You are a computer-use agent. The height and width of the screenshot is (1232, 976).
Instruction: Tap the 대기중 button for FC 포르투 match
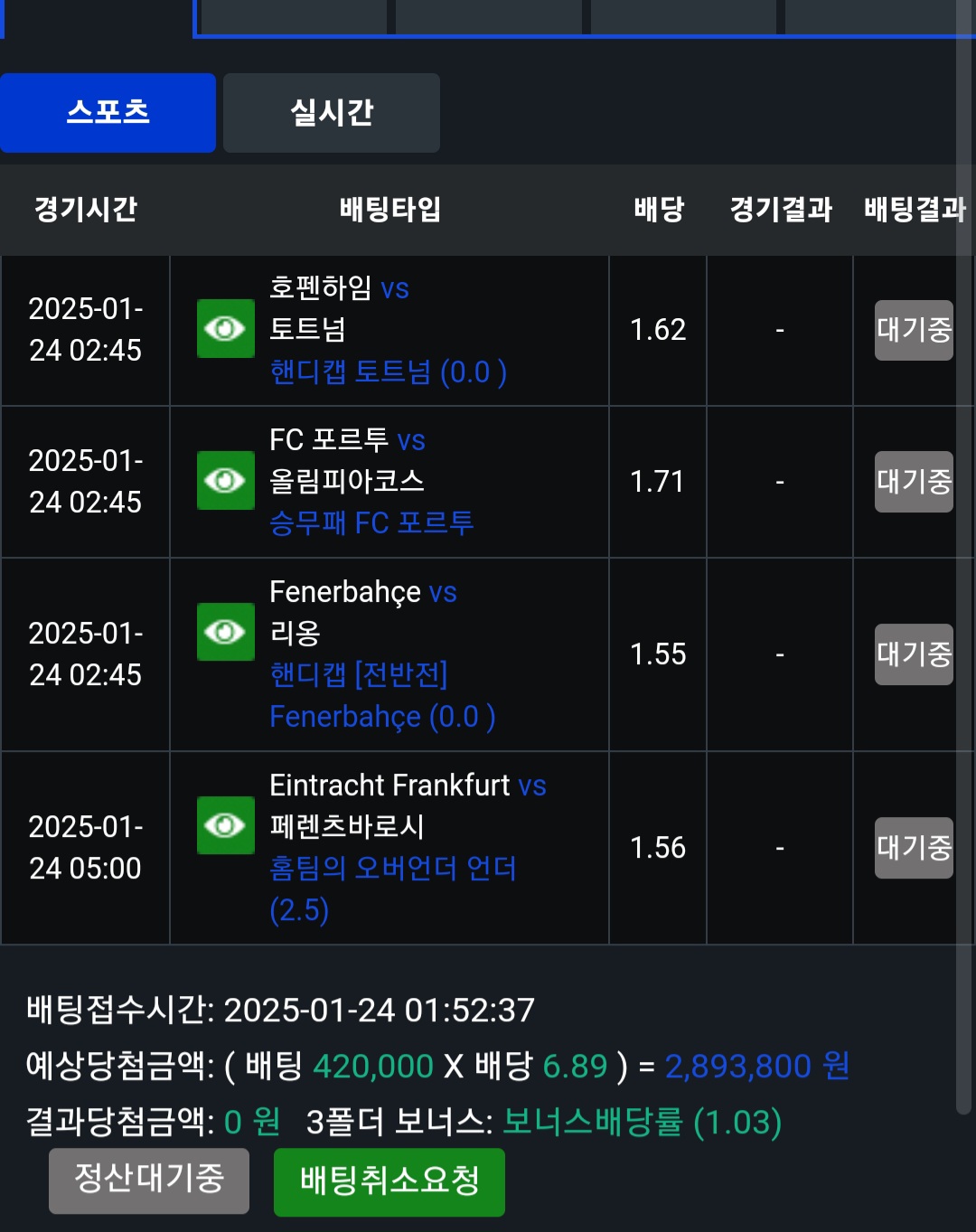coord(914,481)
